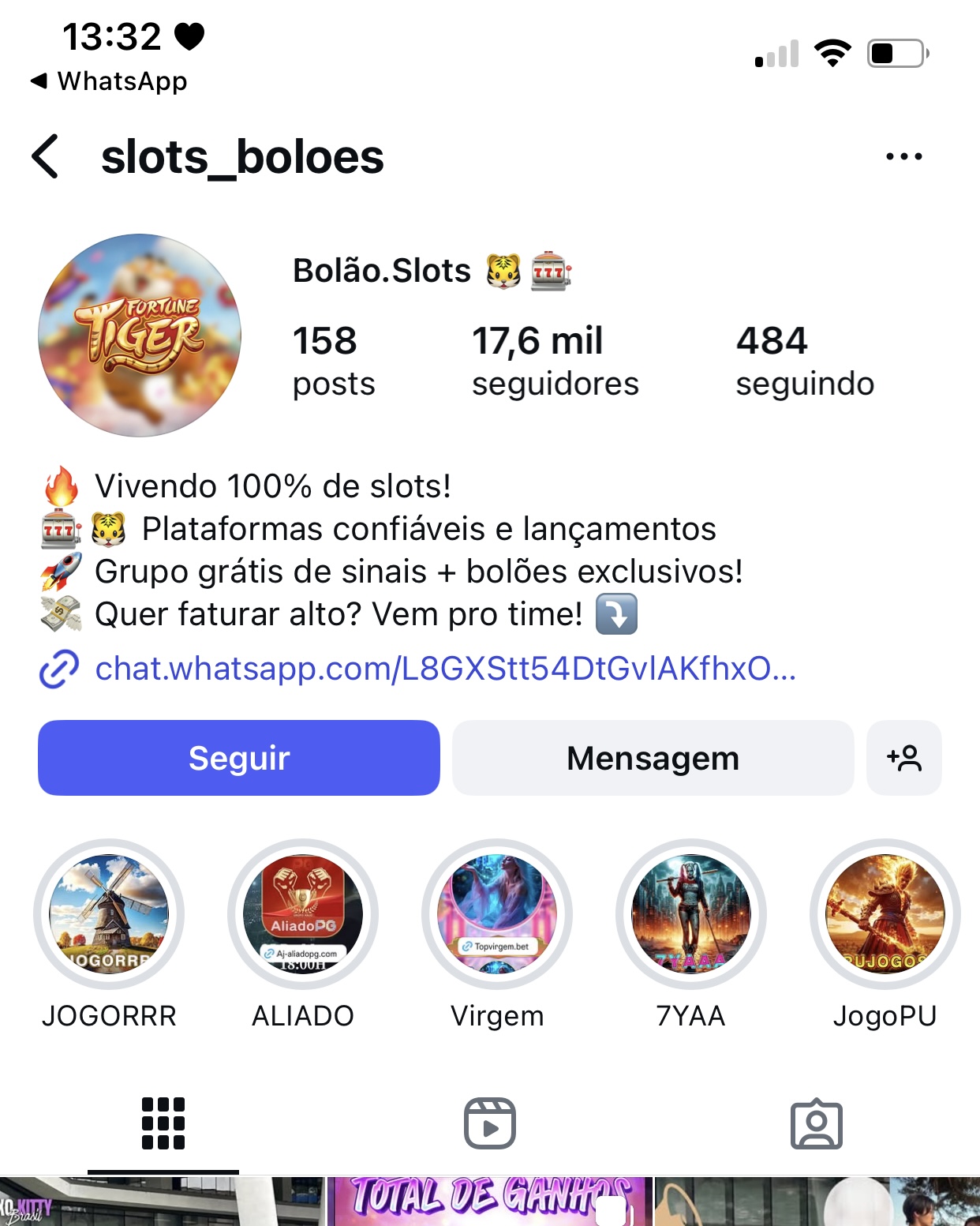Viewport: 980px width, 1226px height.
Task: Switch to the posts grid tab
Action: coord(163,1123)
